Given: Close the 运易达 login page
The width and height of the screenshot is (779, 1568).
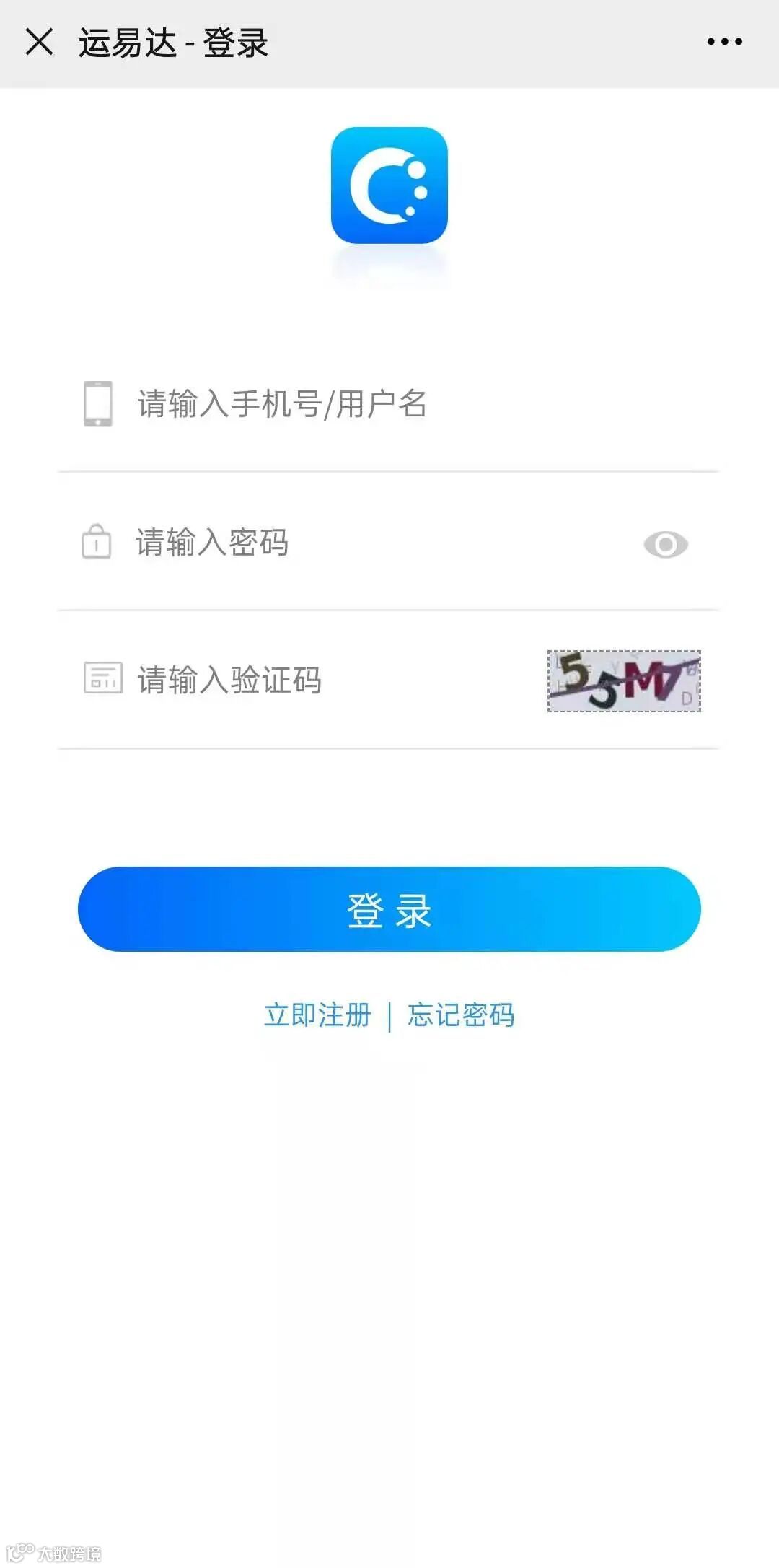Looking at the screenshot, I should click(39, 42).
